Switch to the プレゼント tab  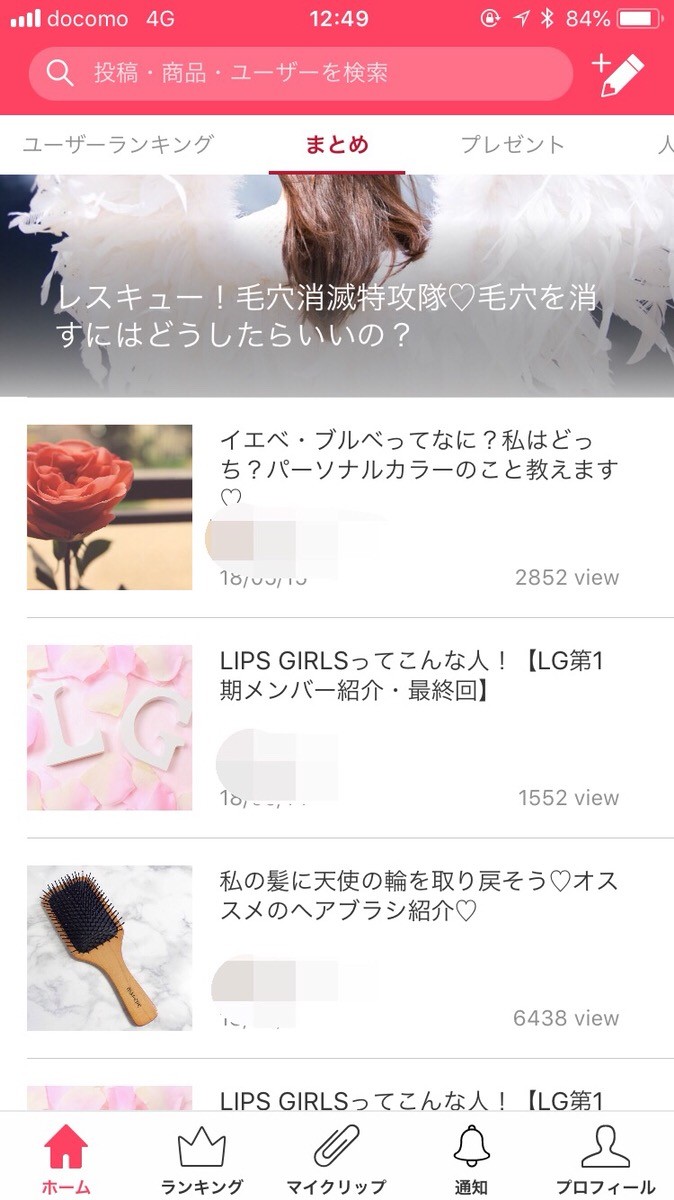coord(512,145)
